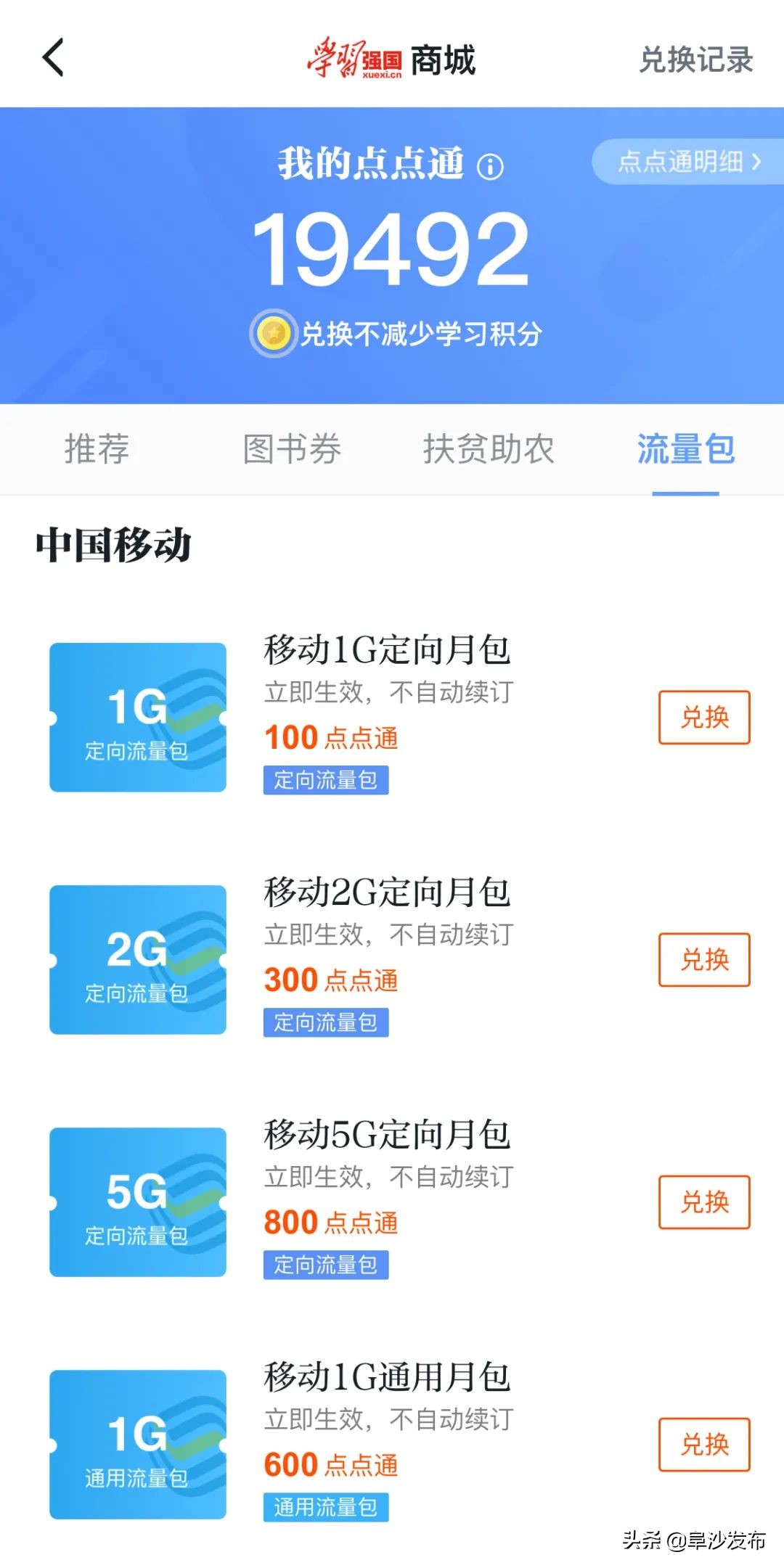Select the active 流量包 tab
784x1568 pixels.
point(685,450)
